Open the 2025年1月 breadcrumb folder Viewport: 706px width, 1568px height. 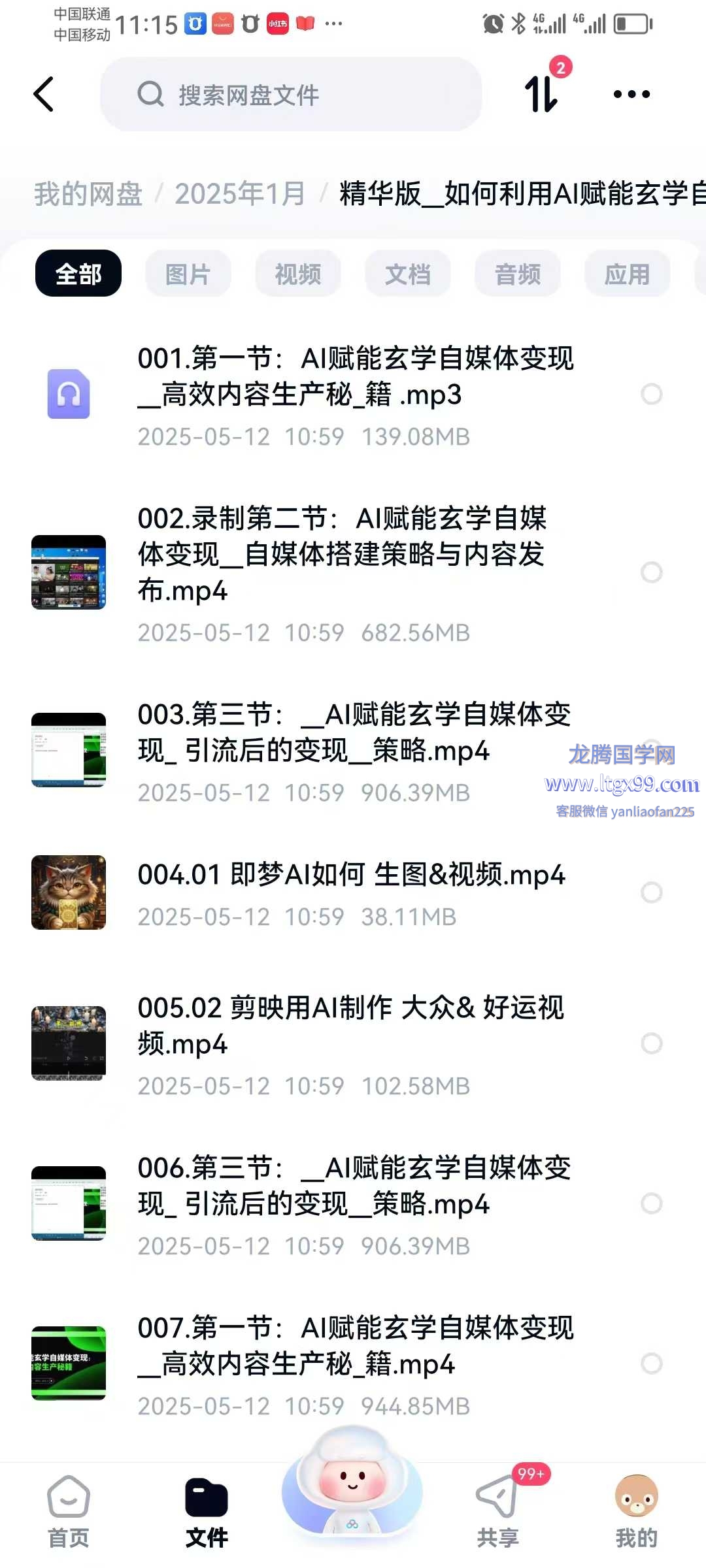(x=240, y=194)
